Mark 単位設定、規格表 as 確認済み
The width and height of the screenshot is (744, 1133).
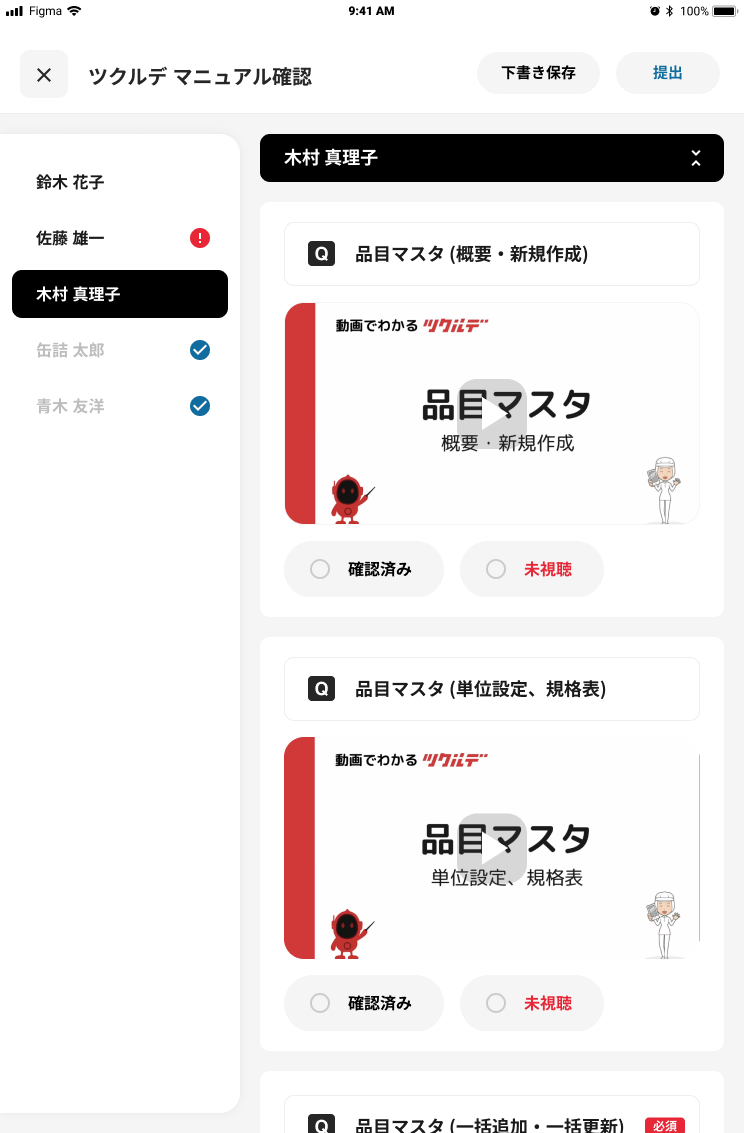point(364,1003)
